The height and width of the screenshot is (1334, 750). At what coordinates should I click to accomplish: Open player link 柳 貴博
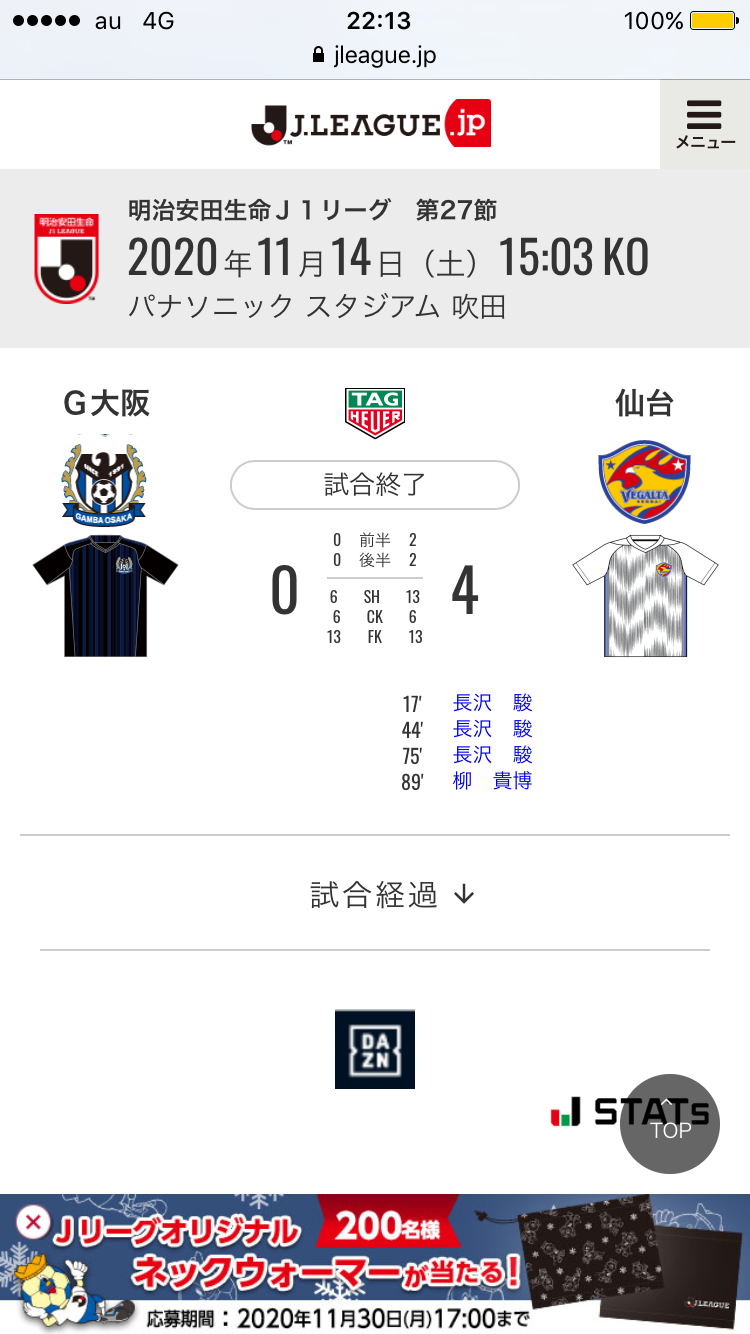pyautogui.click(x=492, y=781)
